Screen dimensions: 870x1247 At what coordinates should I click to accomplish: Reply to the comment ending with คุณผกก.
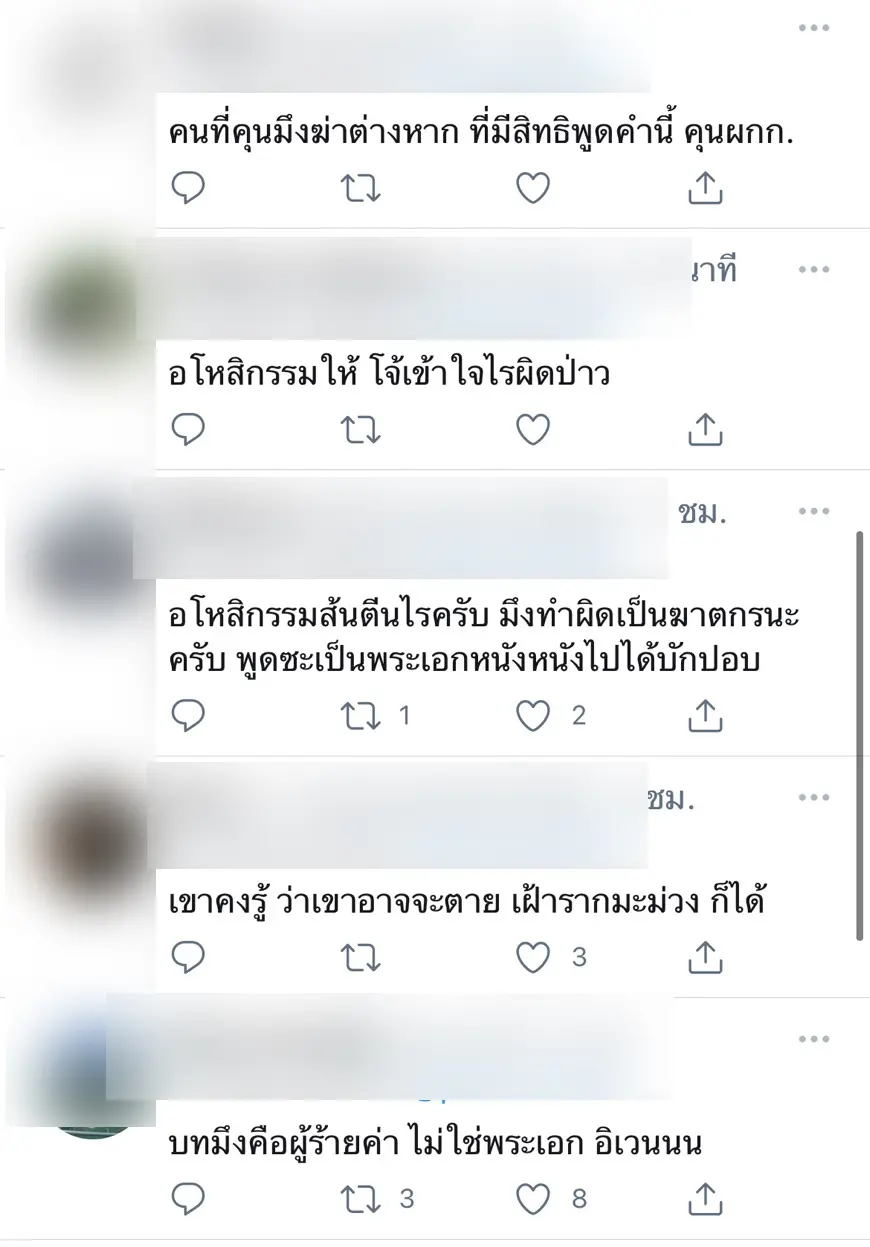click(x=188, y=188)
